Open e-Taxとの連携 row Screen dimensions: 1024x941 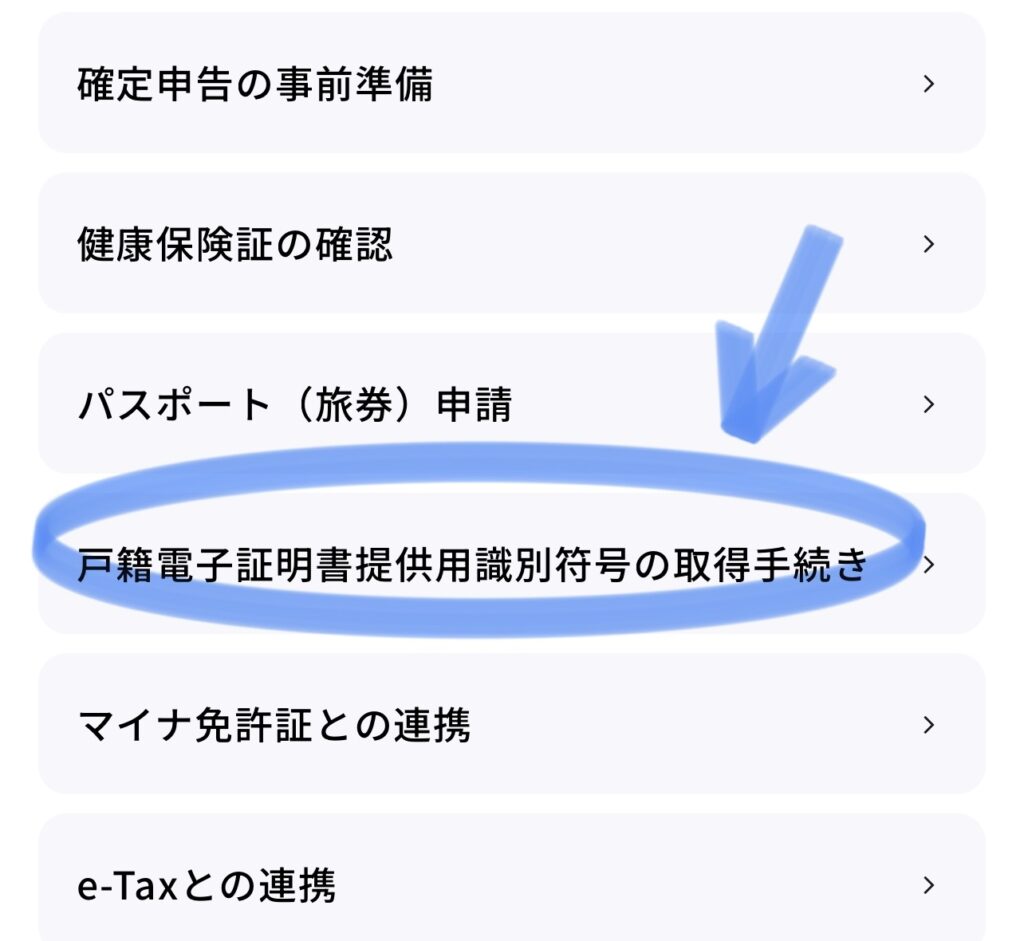point(511,884)
